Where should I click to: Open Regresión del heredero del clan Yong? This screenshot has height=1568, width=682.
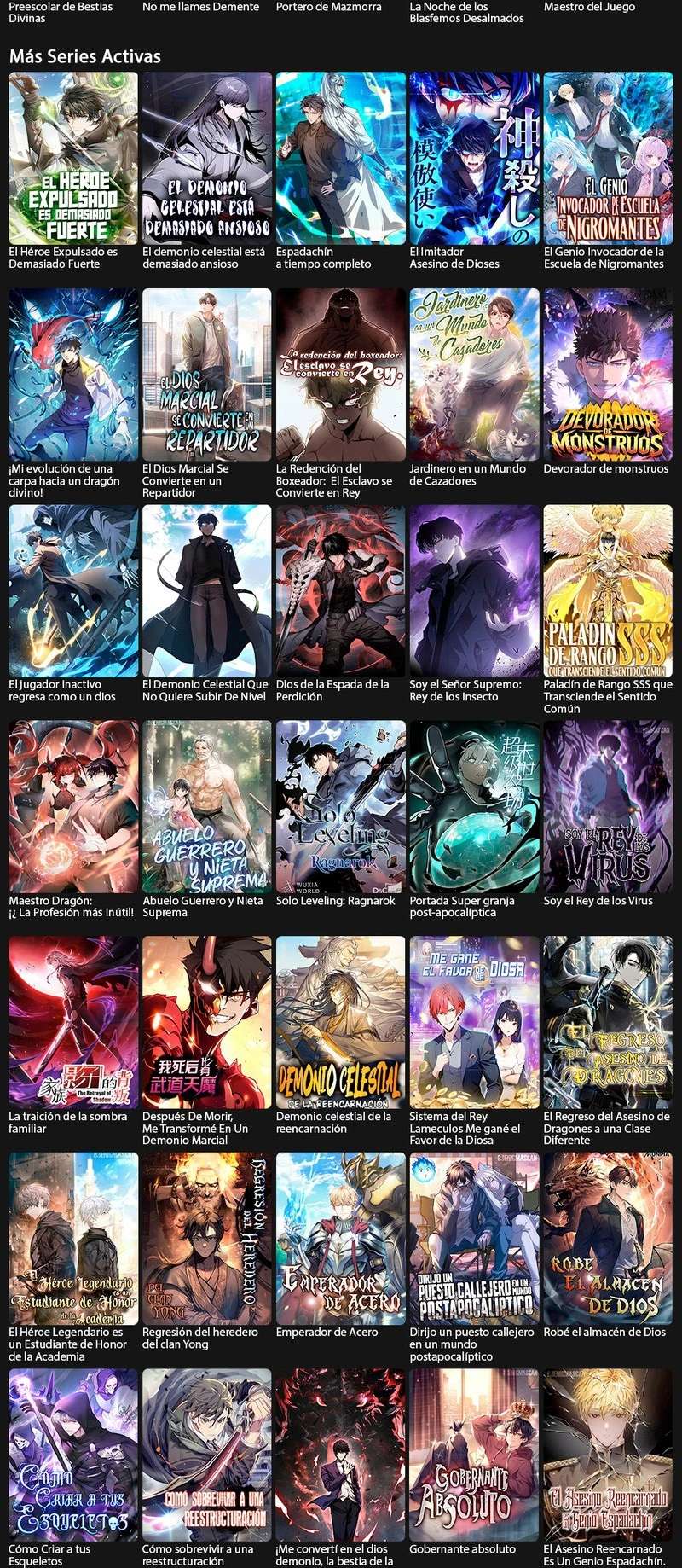(x=207, y=1238)
